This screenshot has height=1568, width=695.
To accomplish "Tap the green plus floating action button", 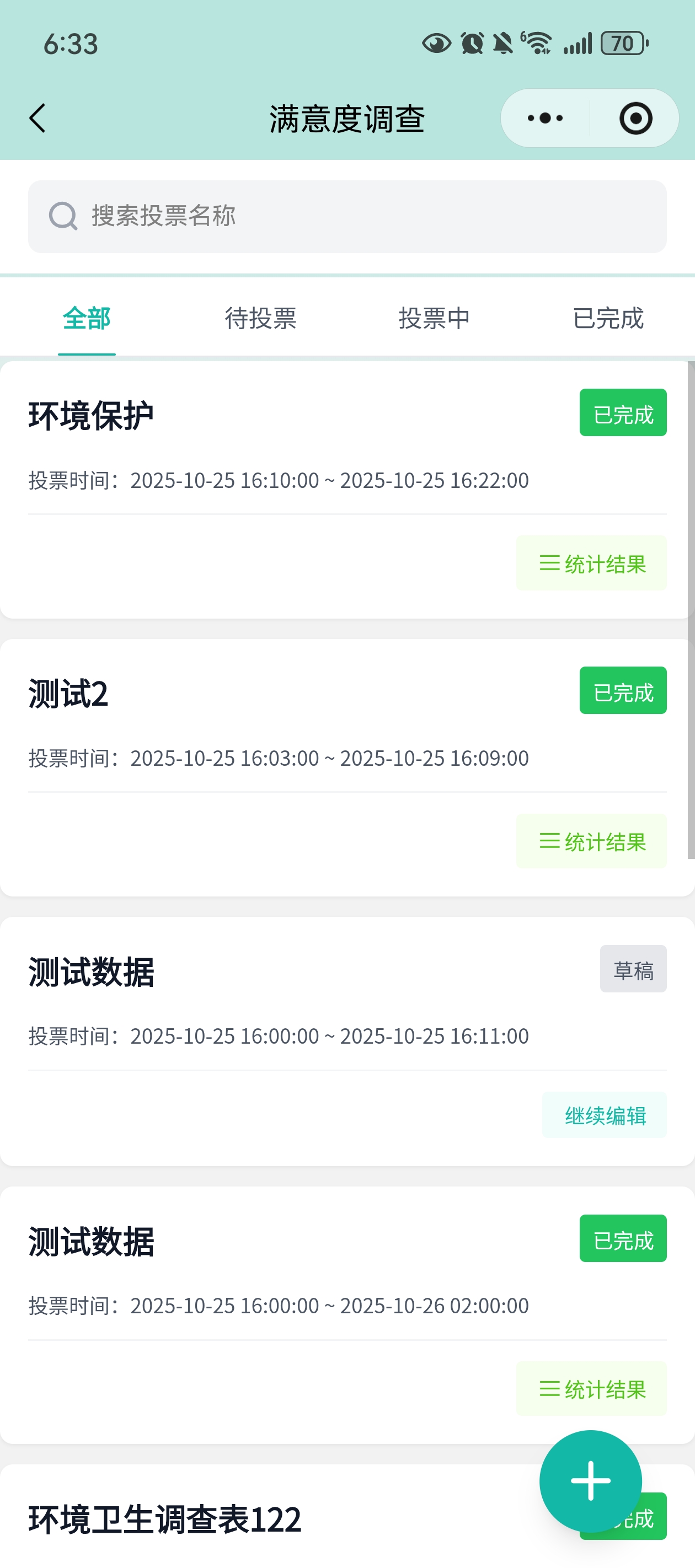I will pos(590,1480).
